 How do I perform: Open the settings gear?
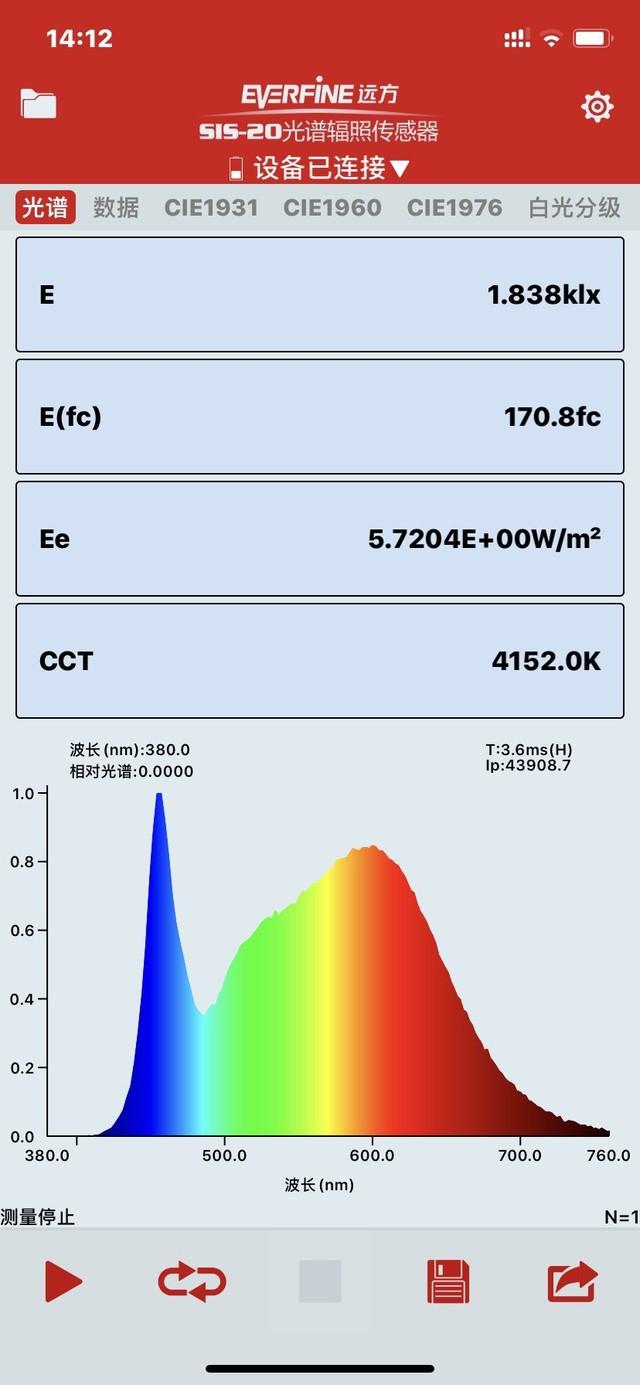[597, 106]
